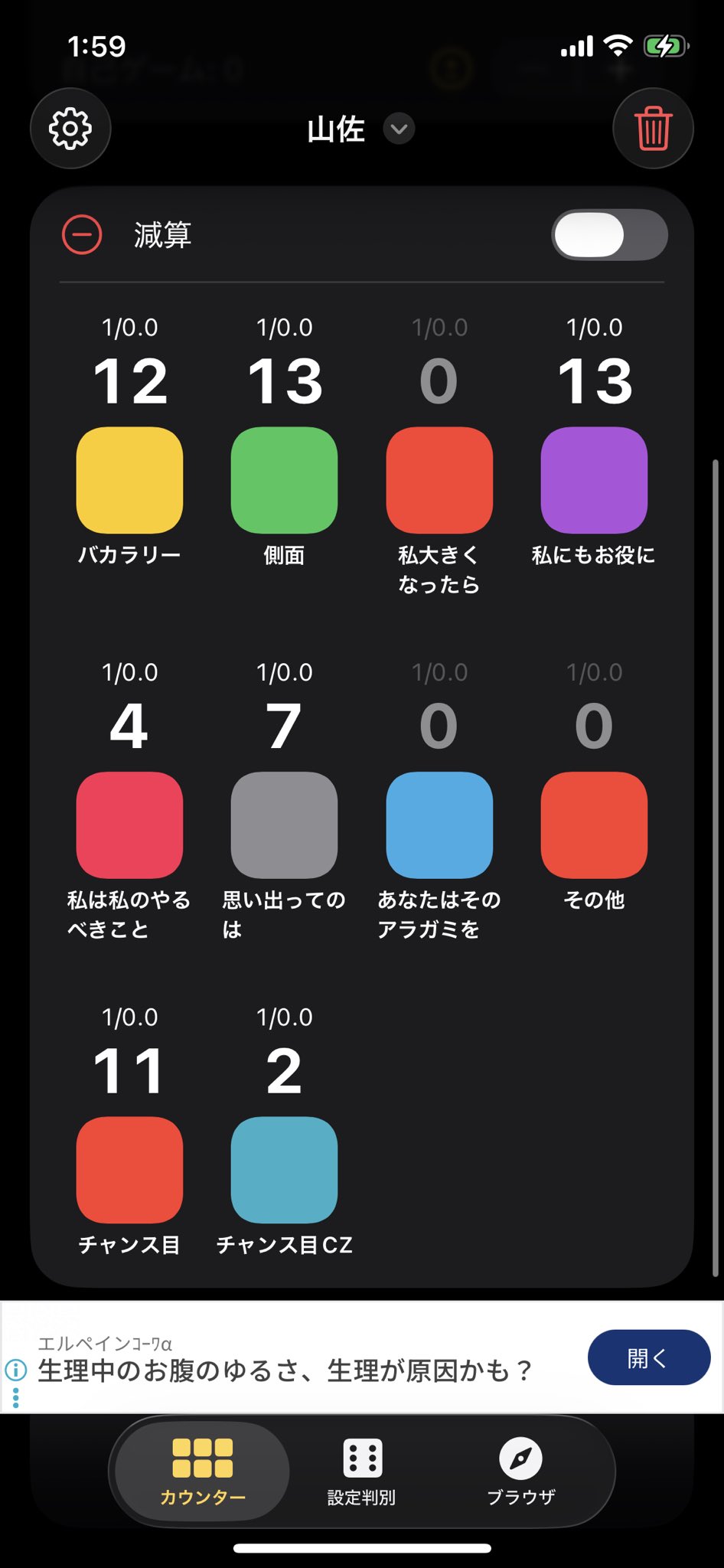Open the ad with 開く button

click(648, 1357)
